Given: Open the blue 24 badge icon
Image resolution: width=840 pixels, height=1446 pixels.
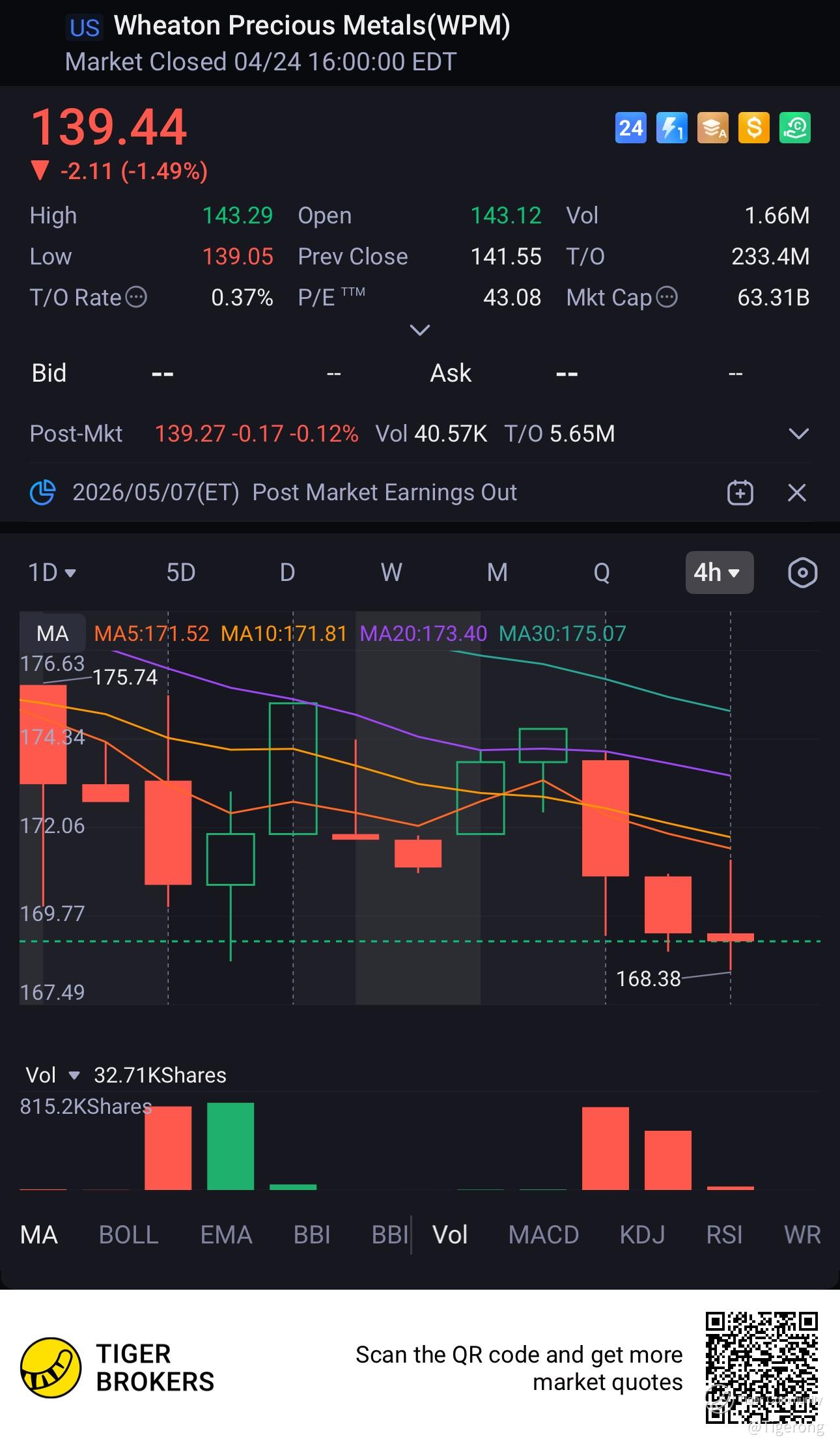Looking at the screenshot, I should pyautogui.click(x=630, y=128).
